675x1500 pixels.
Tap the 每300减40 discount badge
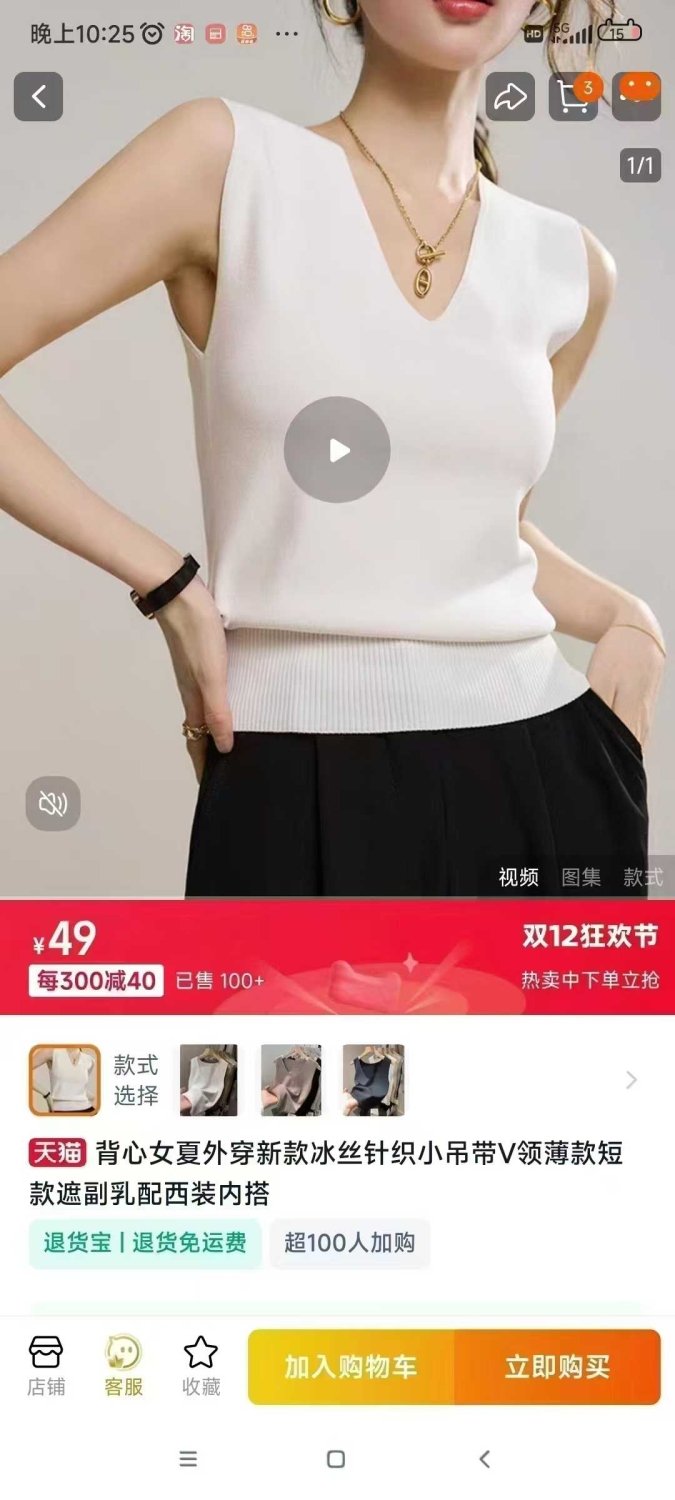tap(97, 981)
